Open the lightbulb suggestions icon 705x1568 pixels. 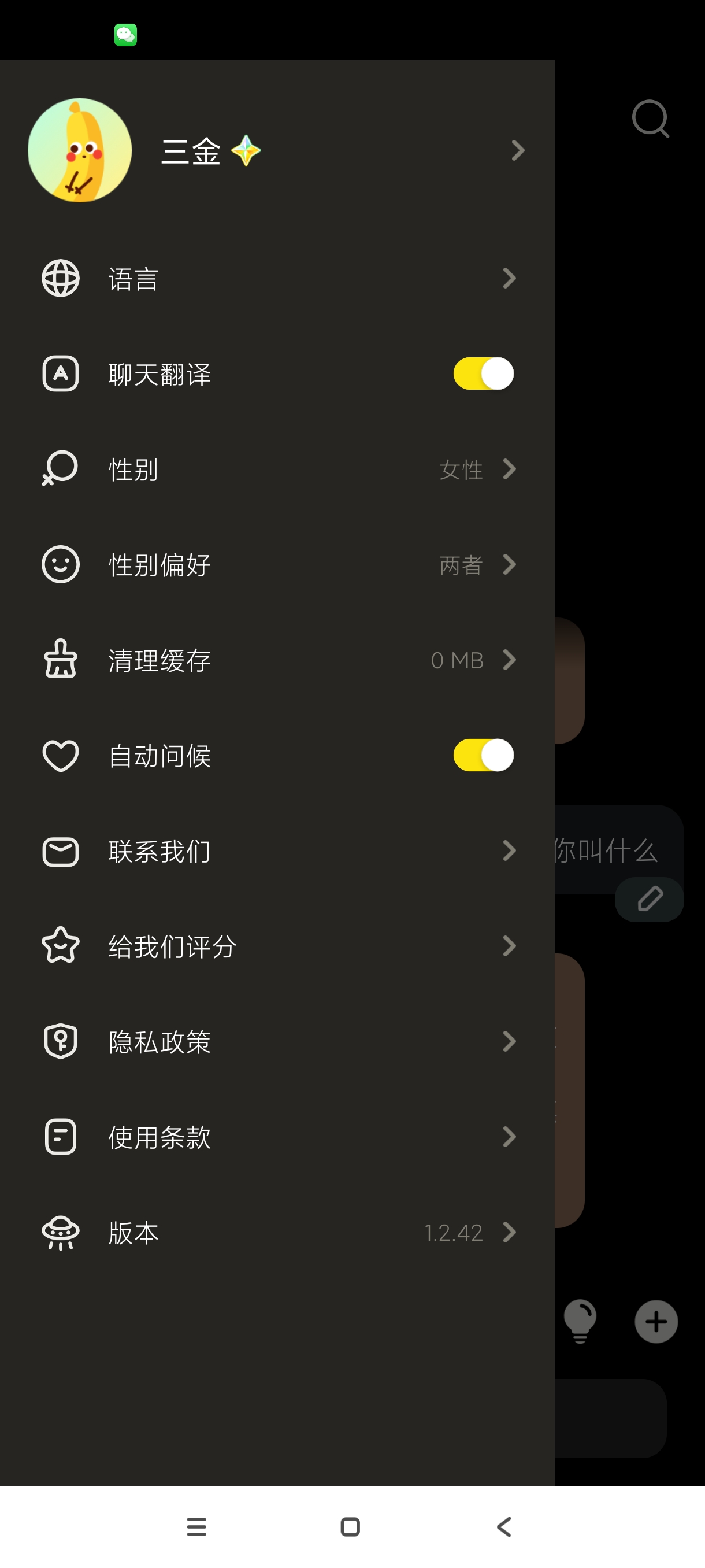point(580,1321)
